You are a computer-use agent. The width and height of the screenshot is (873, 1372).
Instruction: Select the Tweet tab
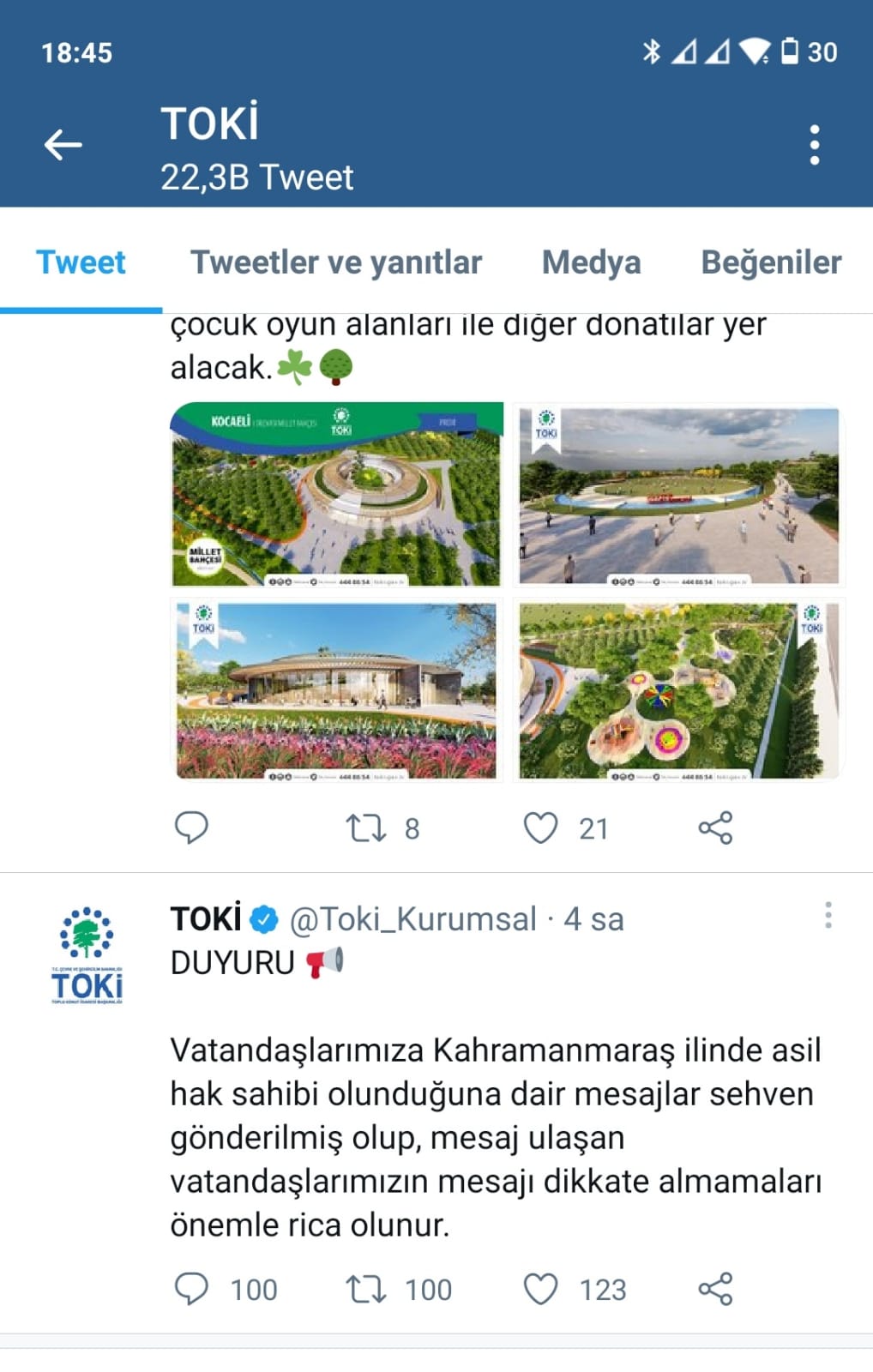point(81,262)
